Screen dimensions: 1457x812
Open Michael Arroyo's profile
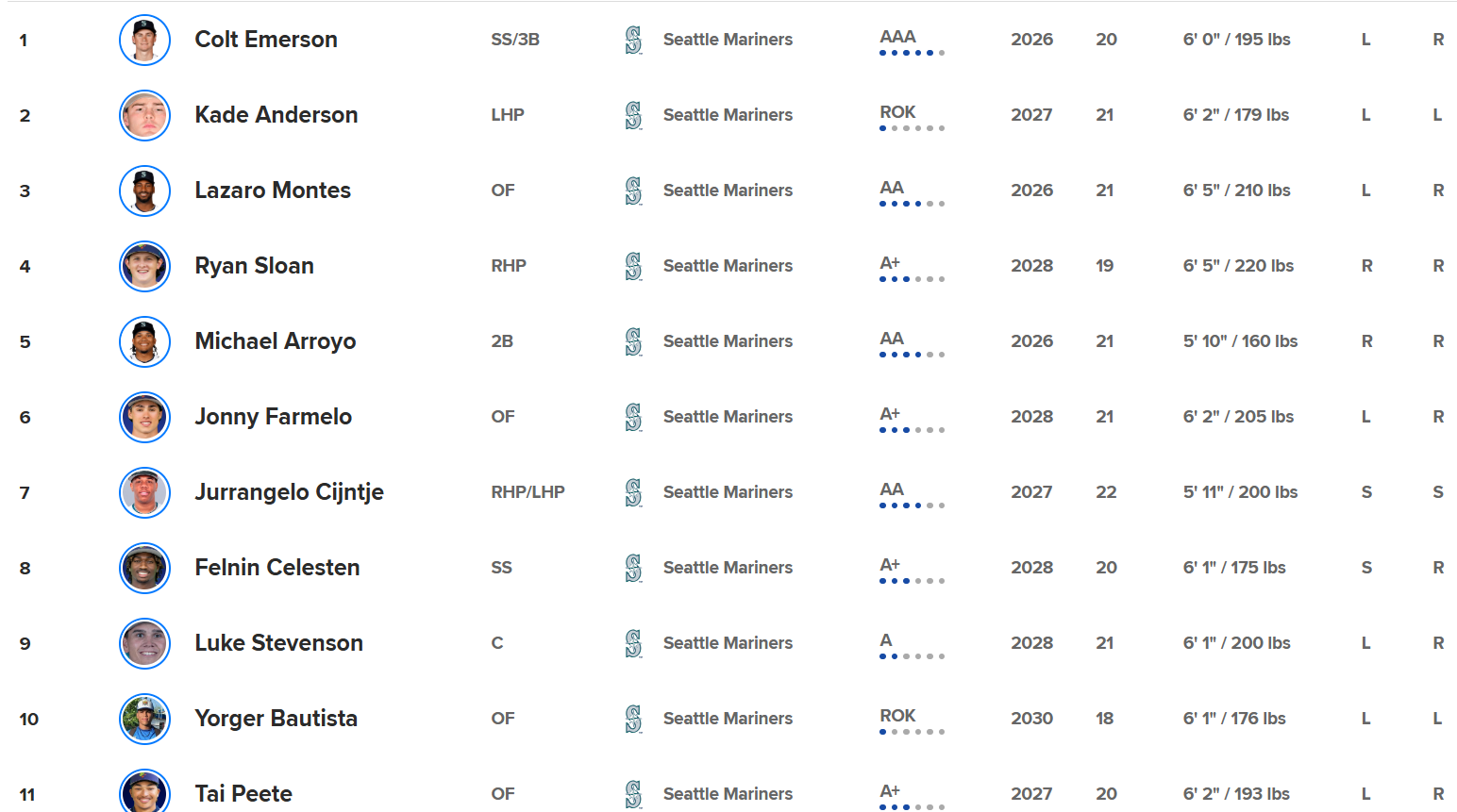click(275, 341)
